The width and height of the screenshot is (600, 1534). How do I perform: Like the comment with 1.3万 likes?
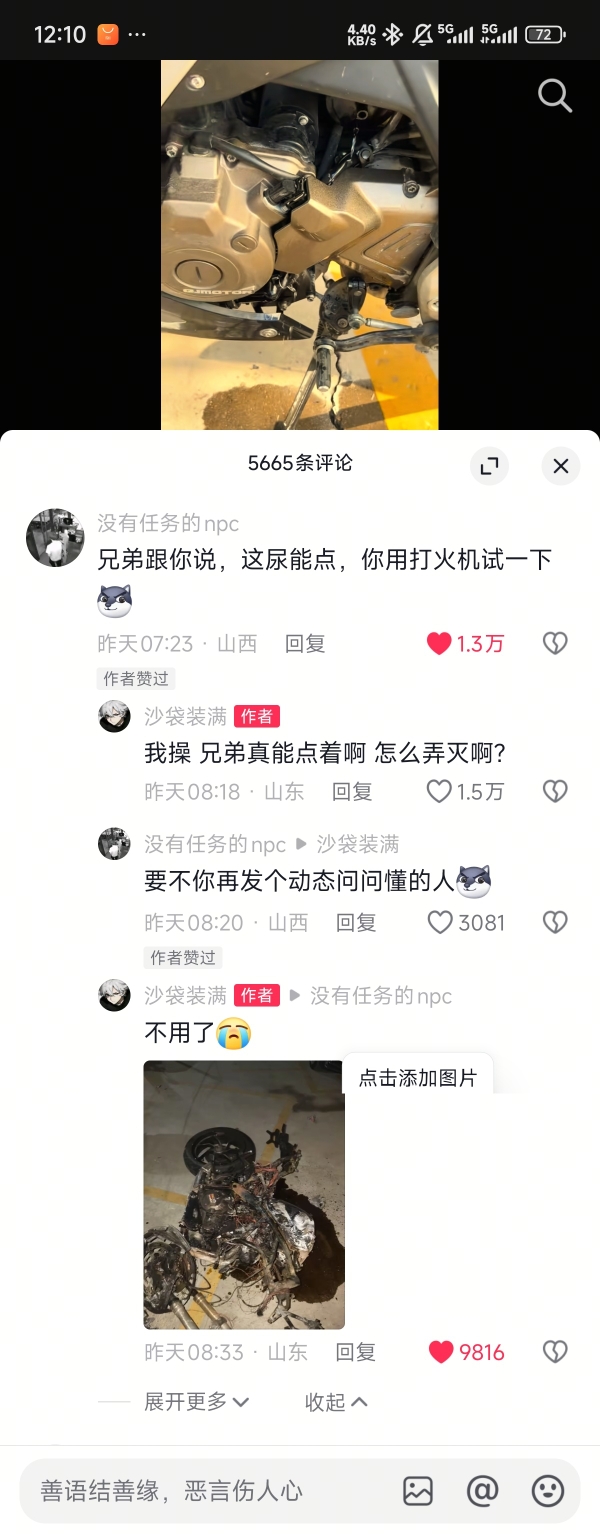tap(439, 644)
